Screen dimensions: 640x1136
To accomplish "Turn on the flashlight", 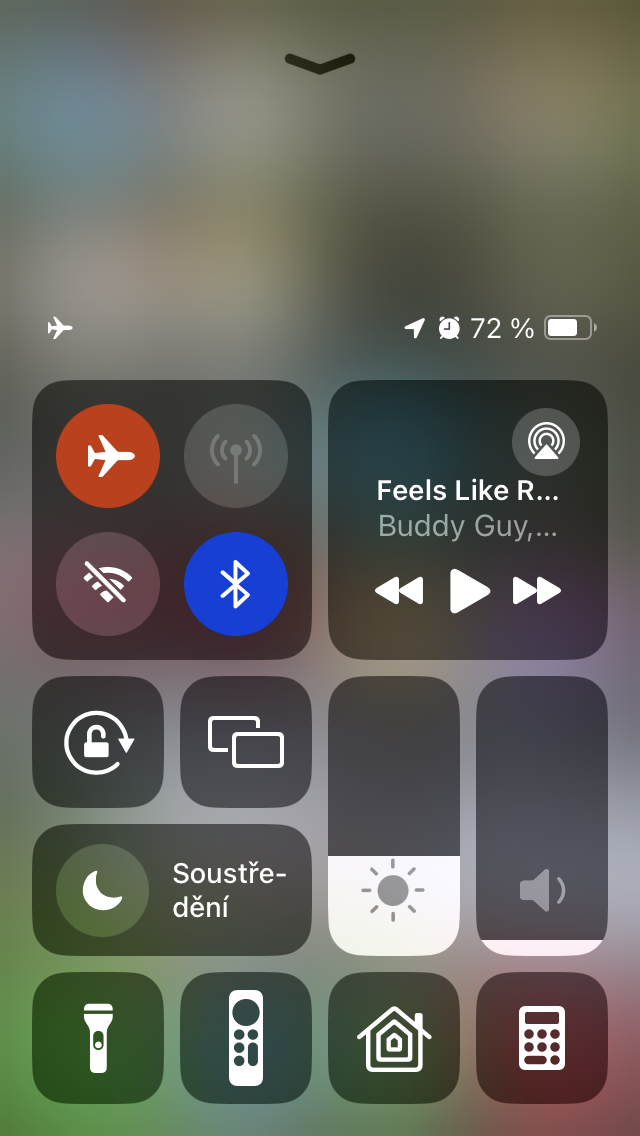I will 98,1038.
